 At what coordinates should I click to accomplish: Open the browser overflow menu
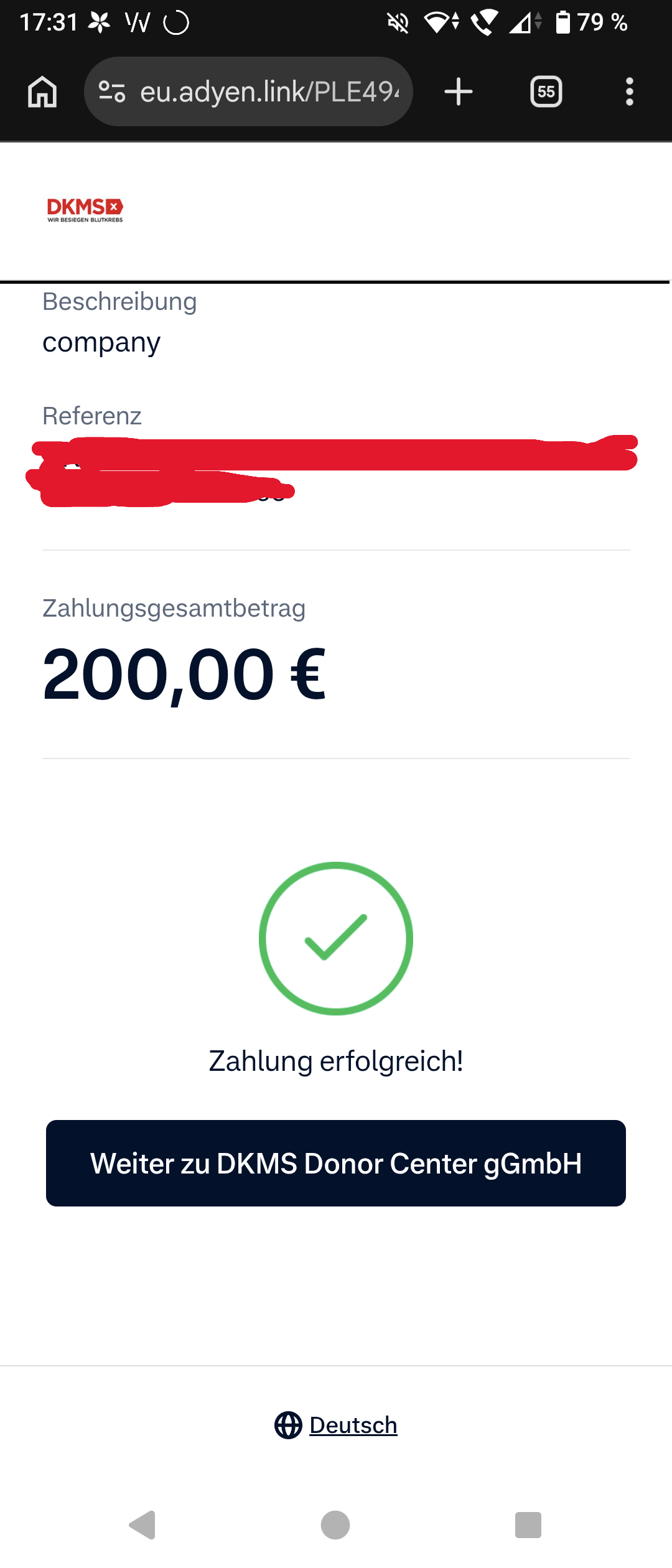(x=629, y=92)
